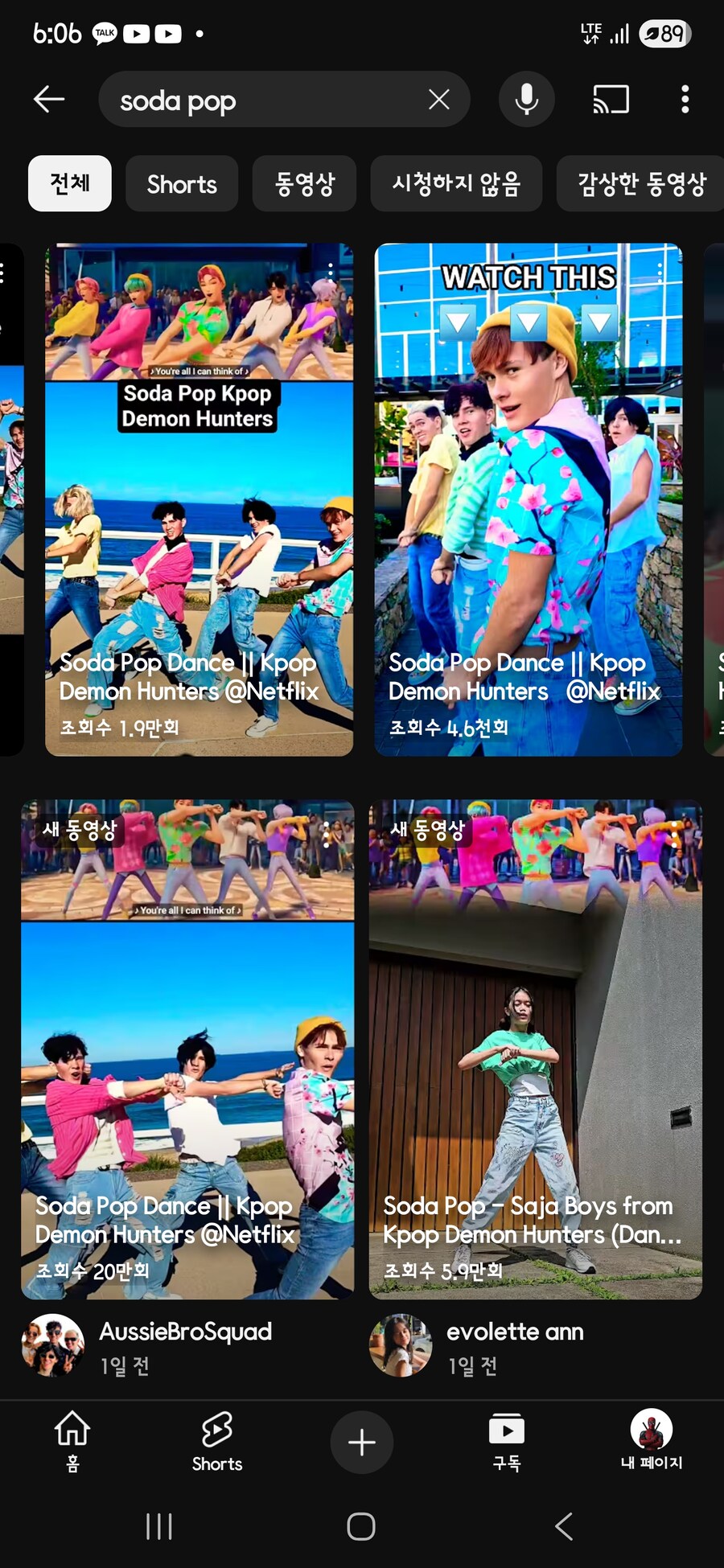724x1568 pixels.
Task: Filter results by Shorts chip
Action: click(x=182, y=184)
